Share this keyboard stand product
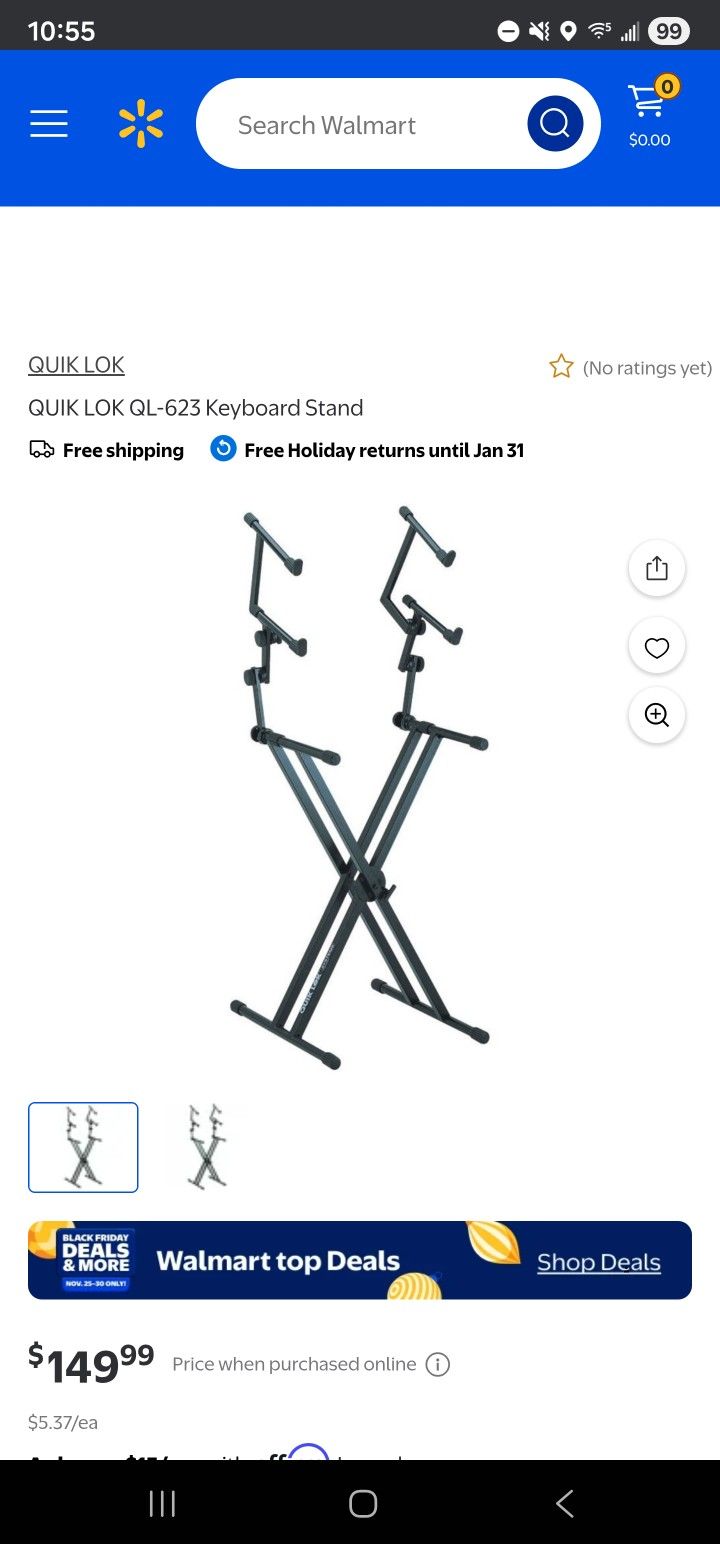720x1544 pixels. click(x=656, y=567)
